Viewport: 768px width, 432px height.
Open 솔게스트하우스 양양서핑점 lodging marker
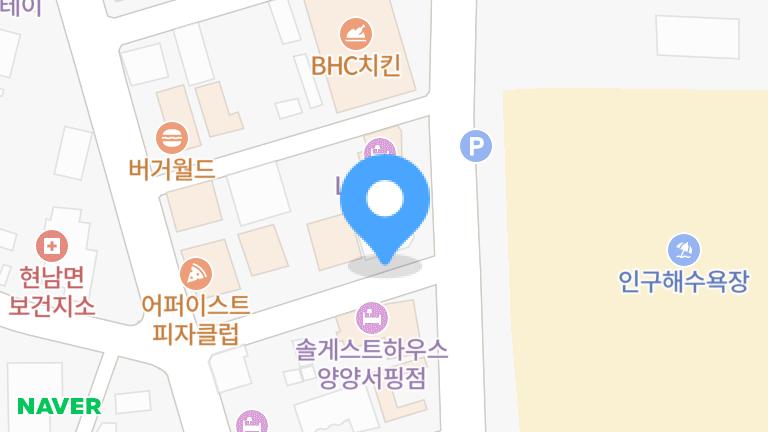[371, 319]
